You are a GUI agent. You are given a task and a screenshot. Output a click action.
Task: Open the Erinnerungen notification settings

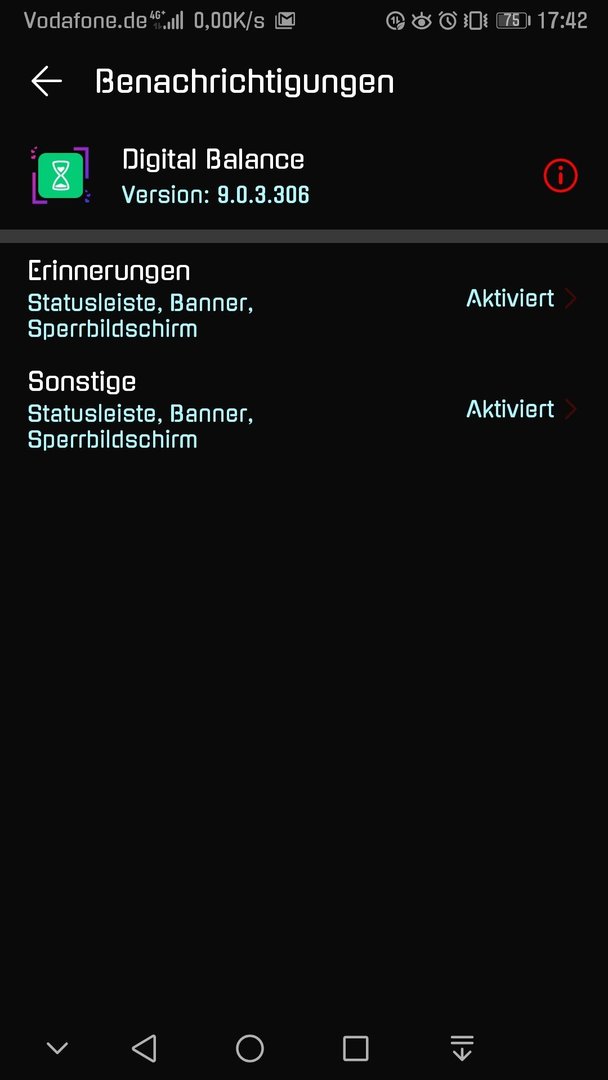(x=304, y=299)
